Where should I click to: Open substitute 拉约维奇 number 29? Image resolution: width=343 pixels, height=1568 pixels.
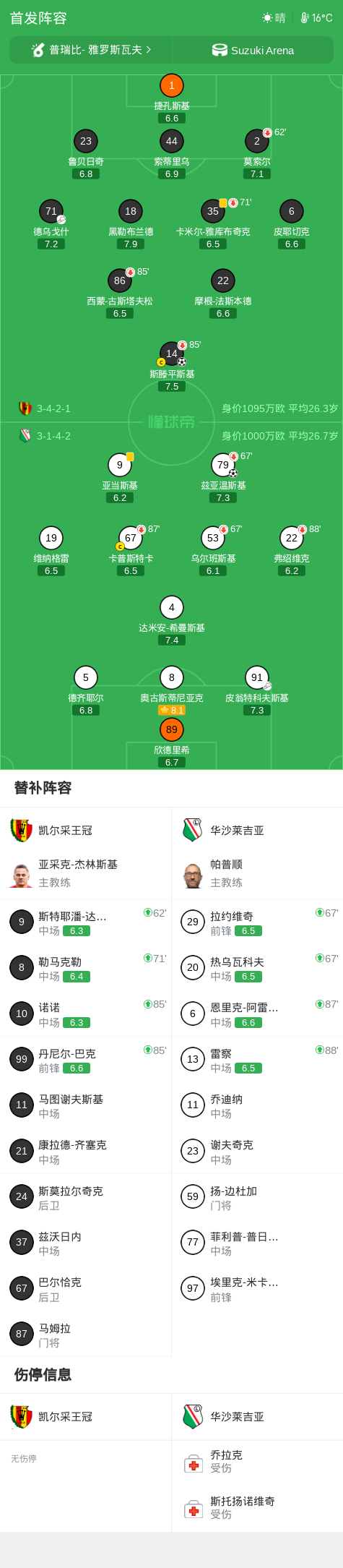[257, 922]
